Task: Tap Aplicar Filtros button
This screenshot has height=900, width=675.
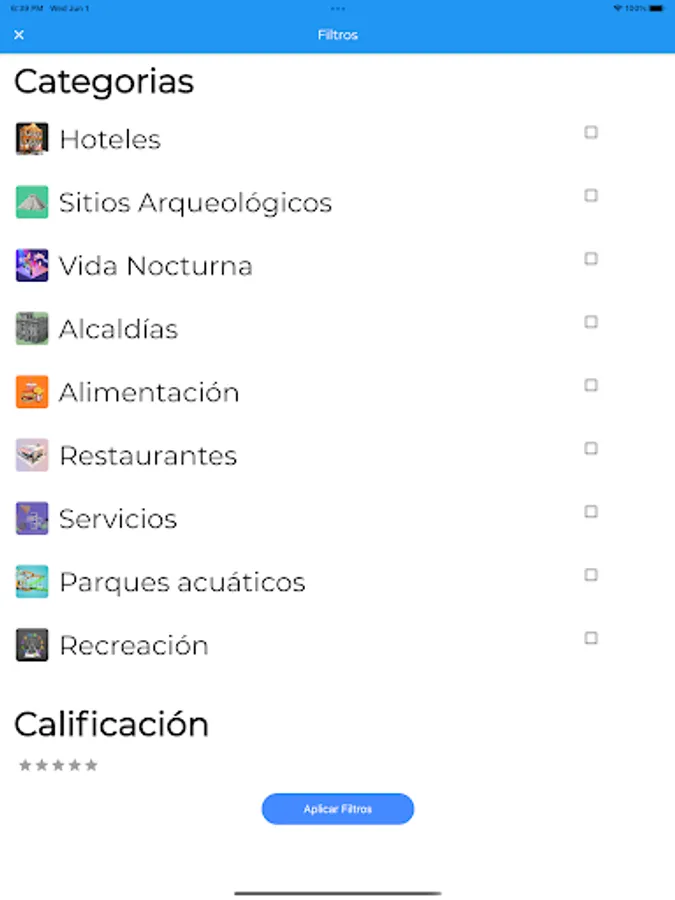Action: click(x=338, y=809)
